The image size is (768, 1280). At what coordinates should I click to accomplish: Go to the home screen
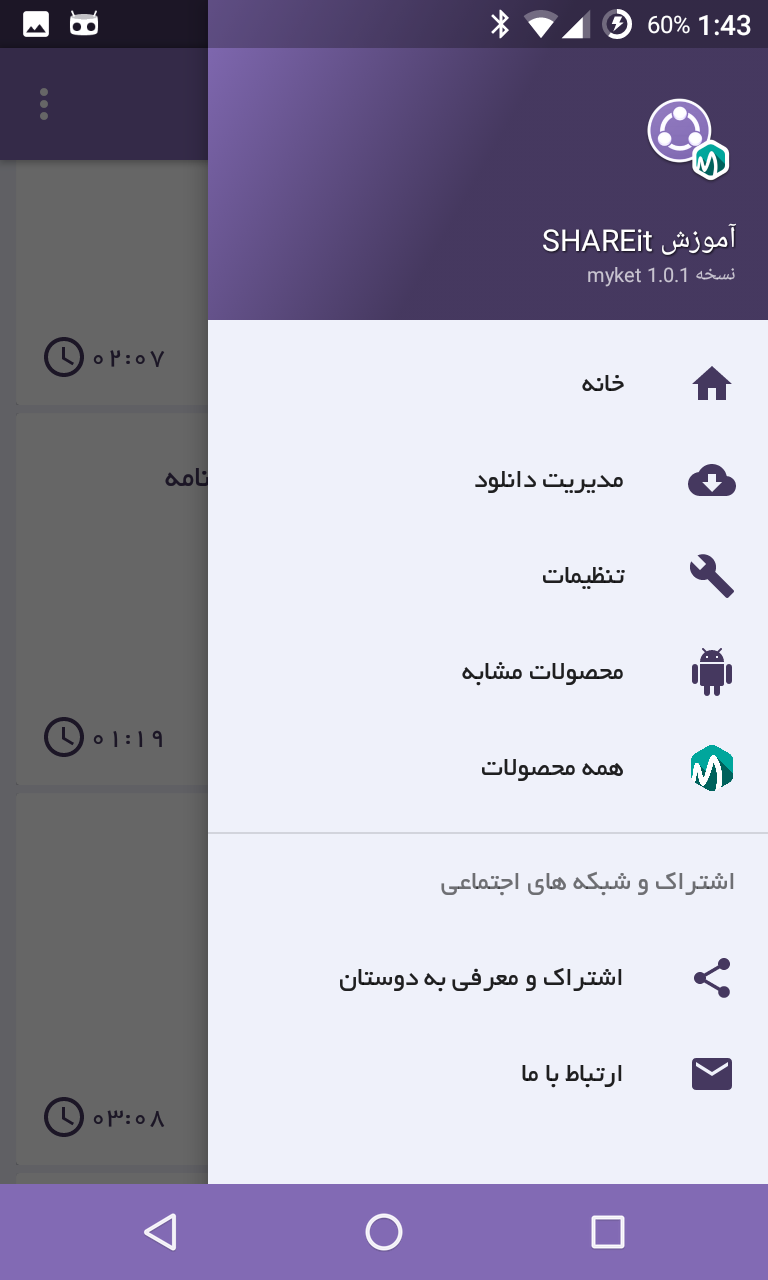click(x=384, y=1232)
